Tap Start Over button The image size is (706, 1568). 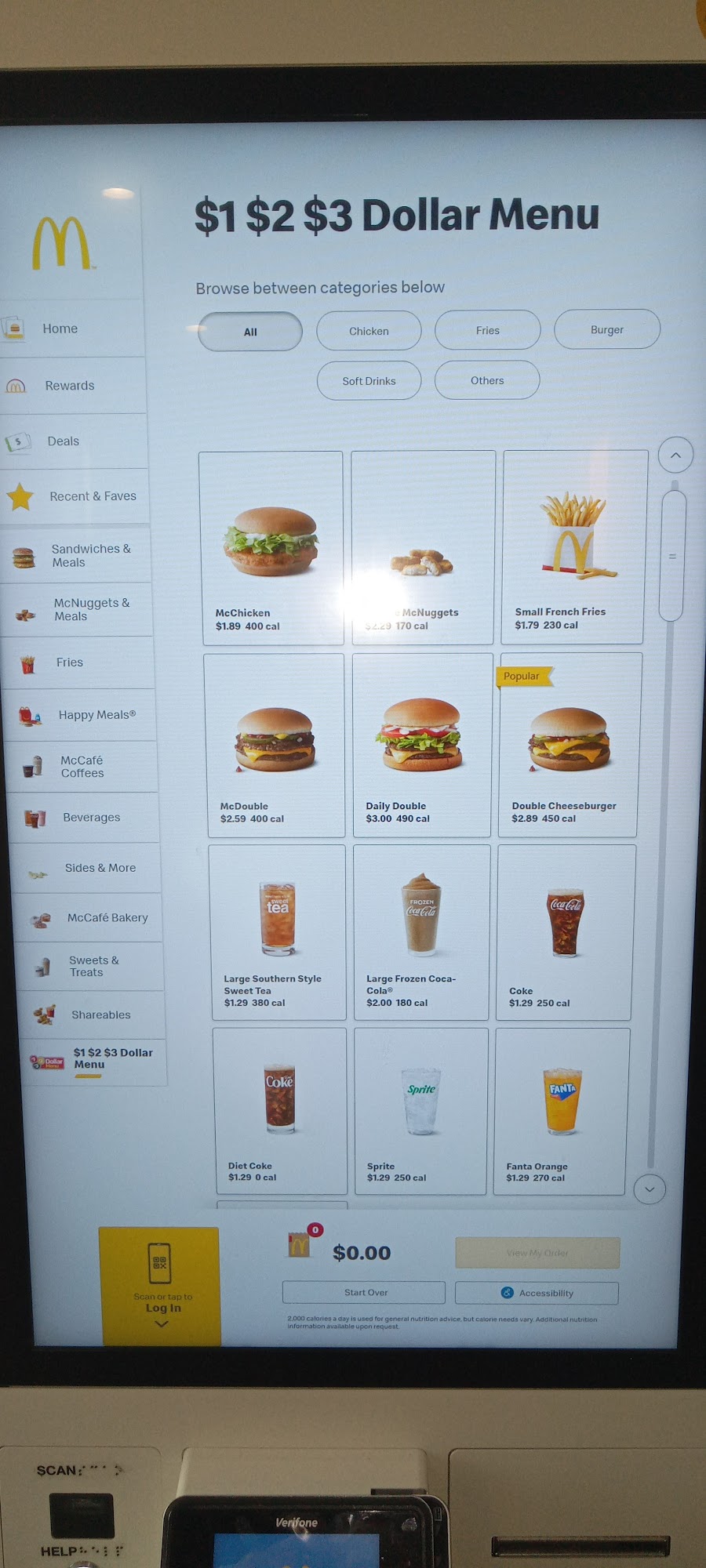[364, 1292]
